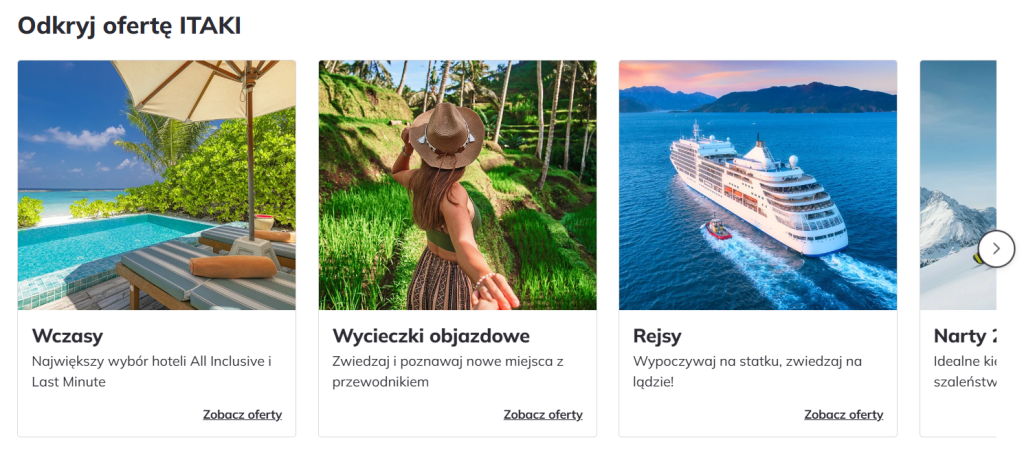Tap Zobacz oferty link under Rejsy
Image resolution: width=1024 pixels, height=449 pixels.
click(843, 414)
